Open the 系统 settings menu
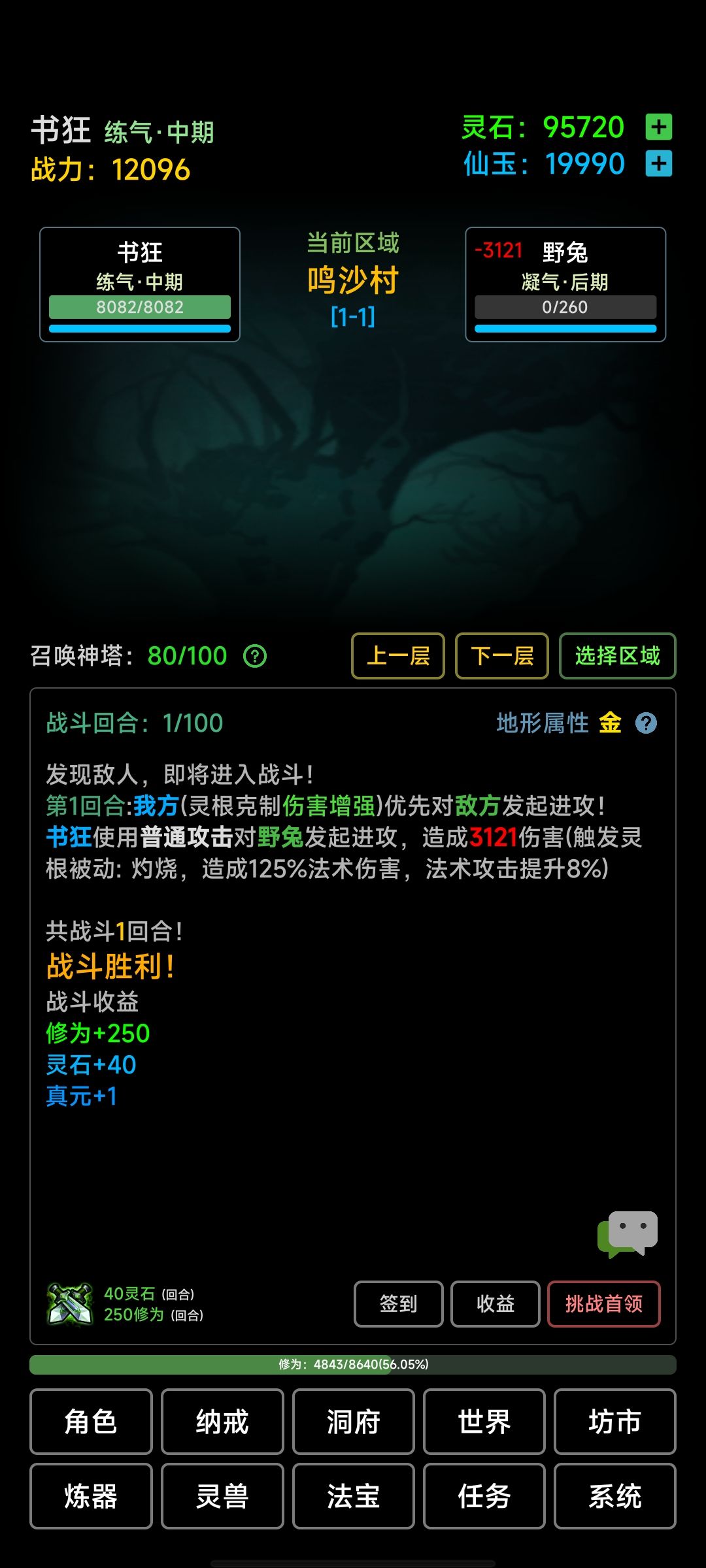 pos(615,1496)
